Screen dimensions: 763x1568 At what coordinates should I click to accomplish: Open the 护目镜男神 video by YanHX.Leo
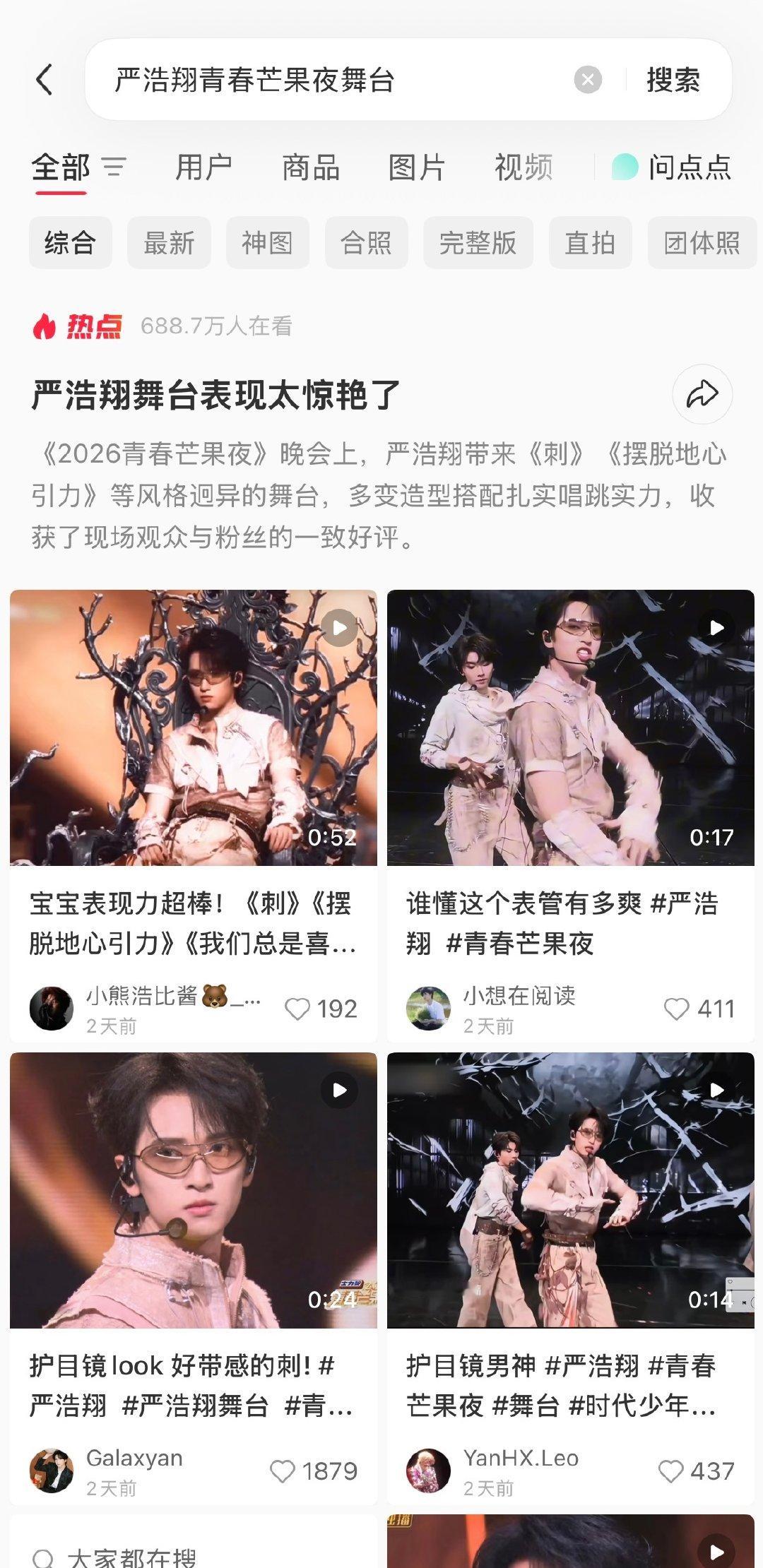coord(571,1190)
